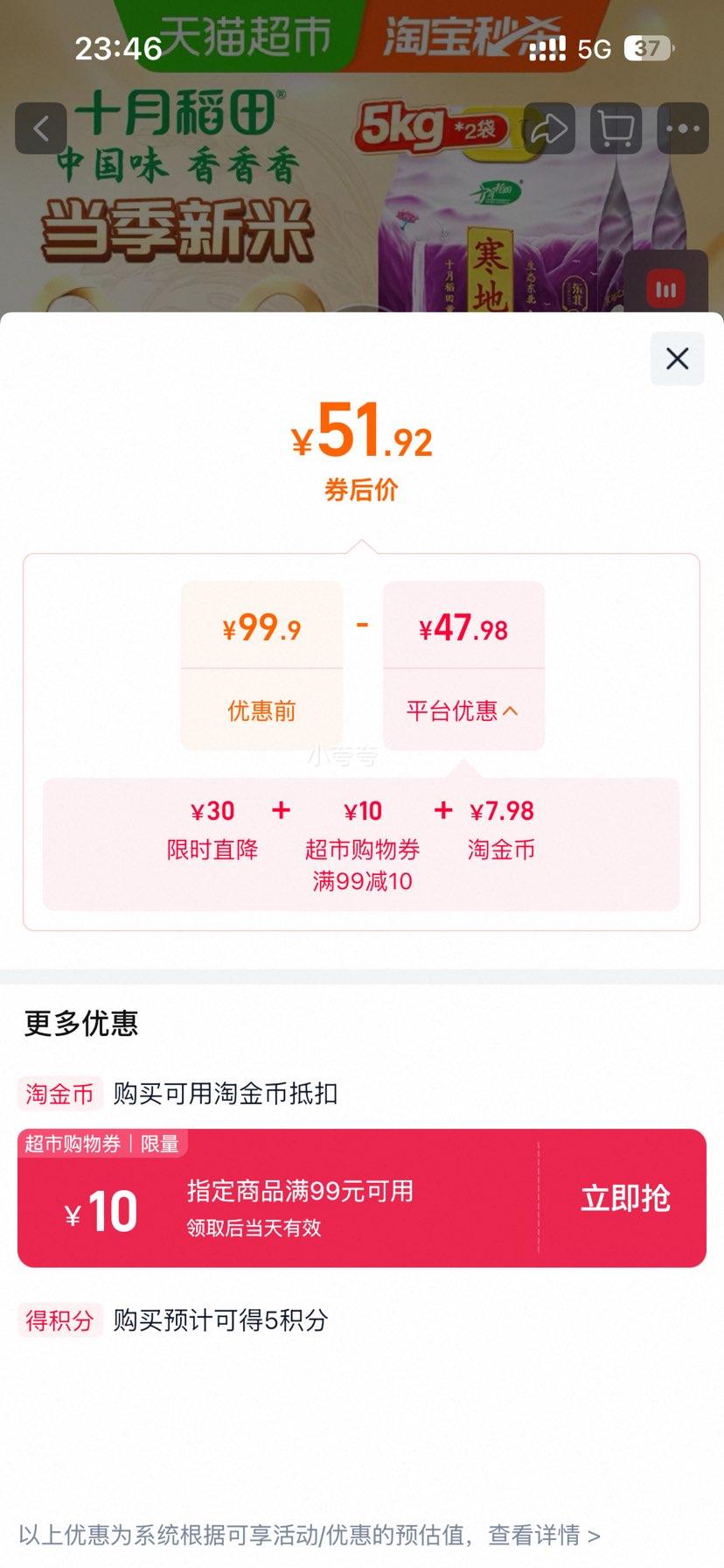Tap the 优惠前 price box showing ¥99.9

coord(261,667)
